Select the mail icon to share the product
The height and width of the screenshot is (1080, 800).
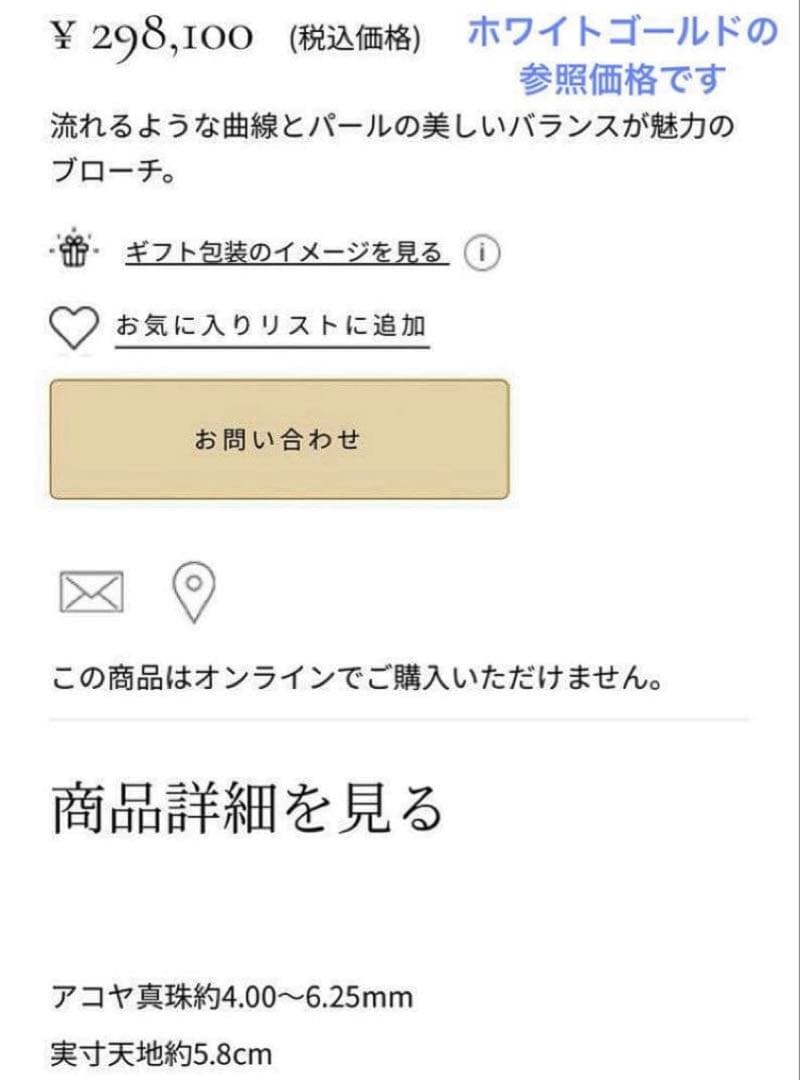(91, 593)
